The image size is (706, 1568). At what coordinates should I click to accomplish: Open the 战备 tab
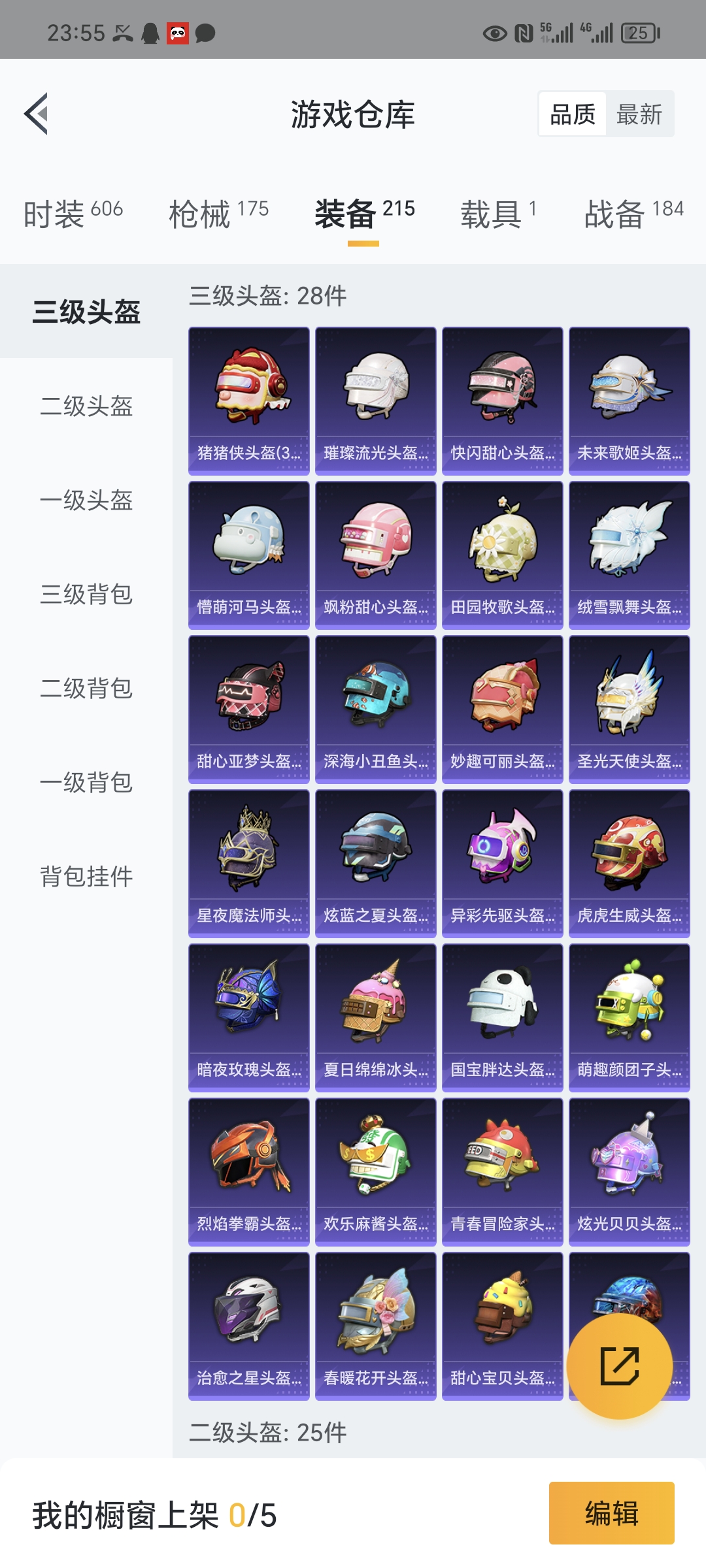634,214
